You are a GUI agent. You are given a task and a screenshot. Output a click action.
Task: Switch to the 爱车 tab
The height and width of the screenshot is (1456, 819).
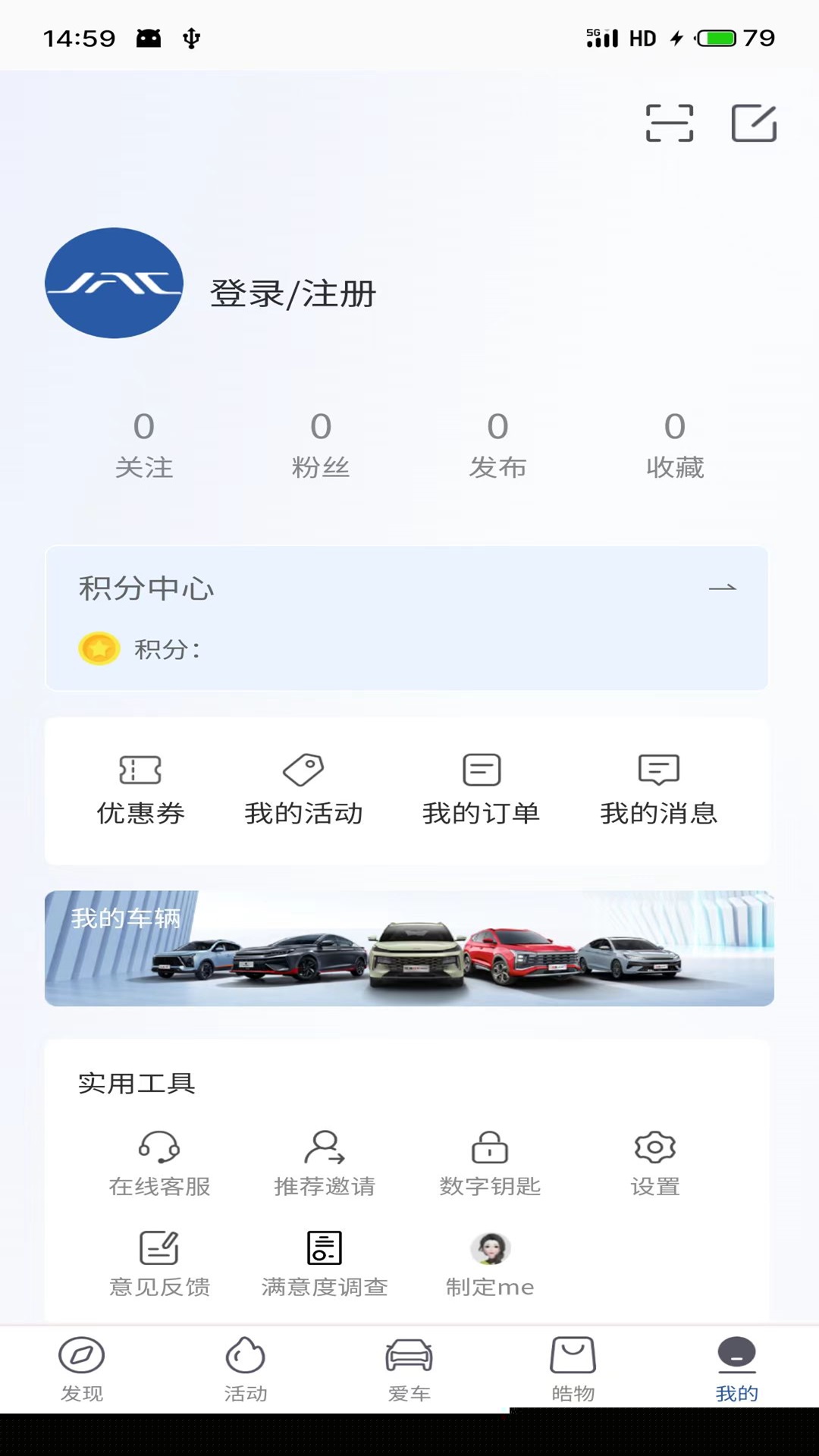[x=409, y=1369]
